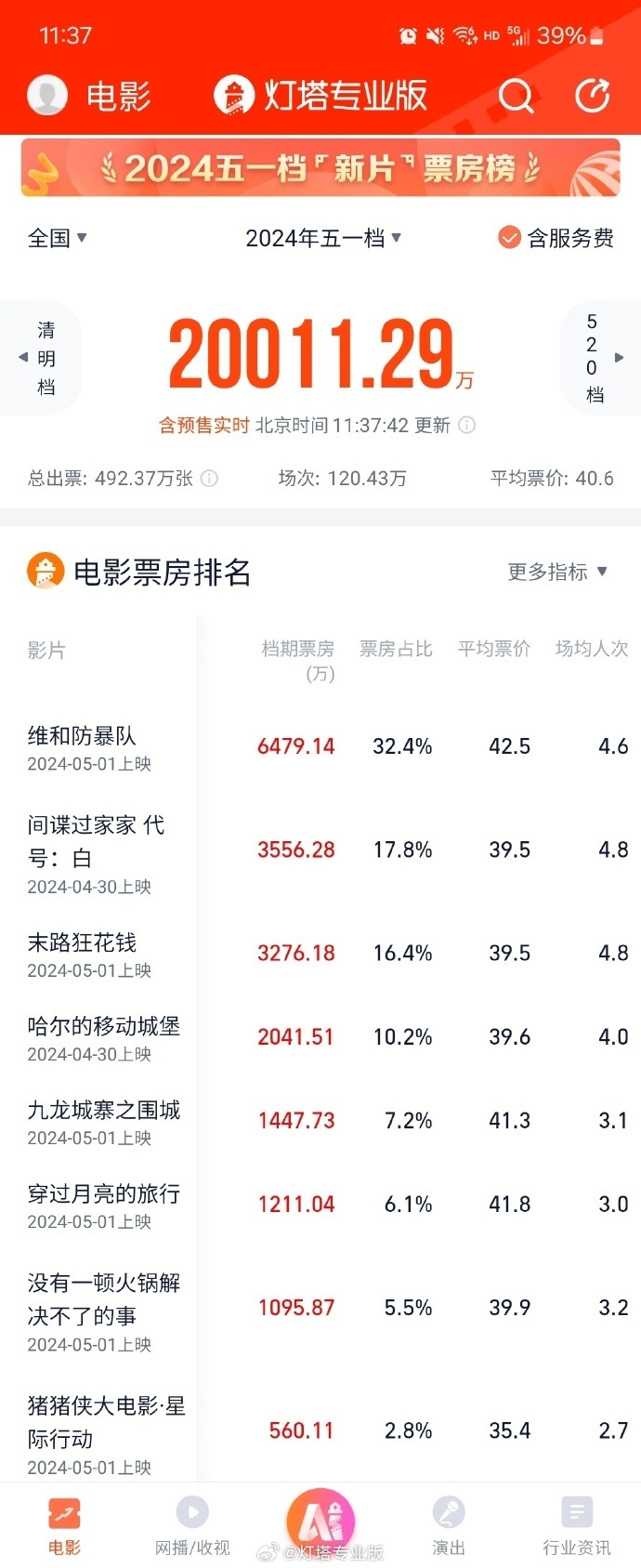Show the info tip beside 总出票
This screenshot has height=1568, width=641.
click(x=210, y=479)
